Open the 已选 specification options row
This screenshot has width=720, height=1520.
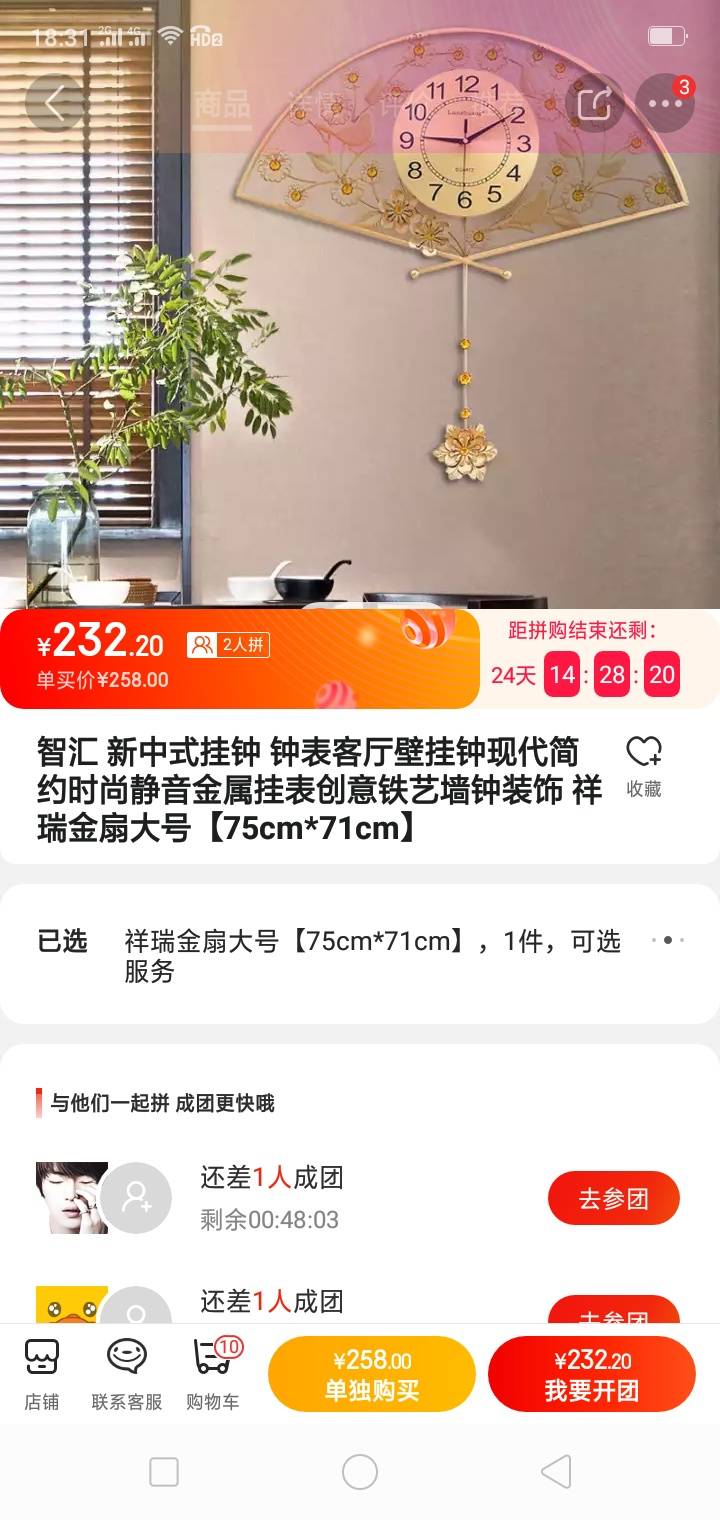pos(360,954)
